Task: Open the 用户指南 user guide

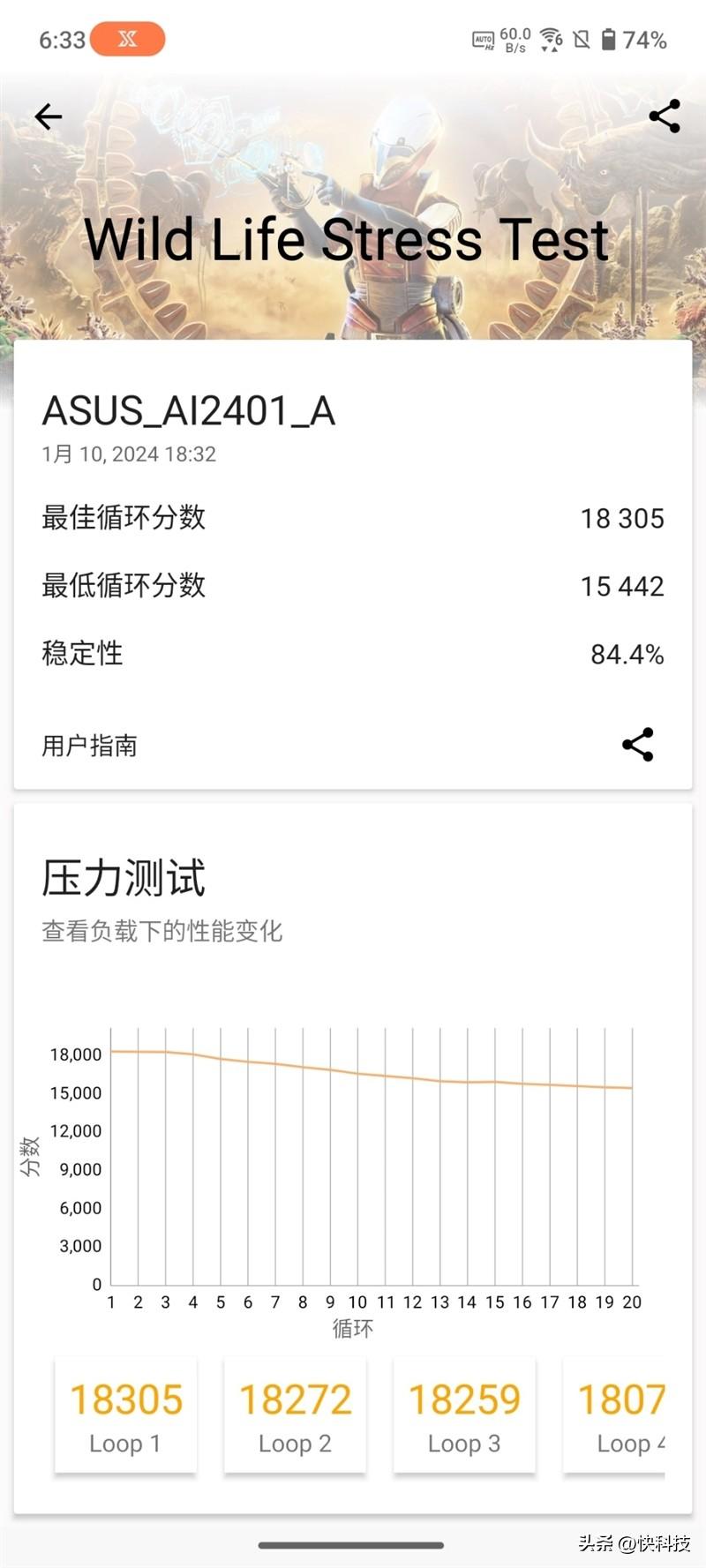Action: pos(89,746)
